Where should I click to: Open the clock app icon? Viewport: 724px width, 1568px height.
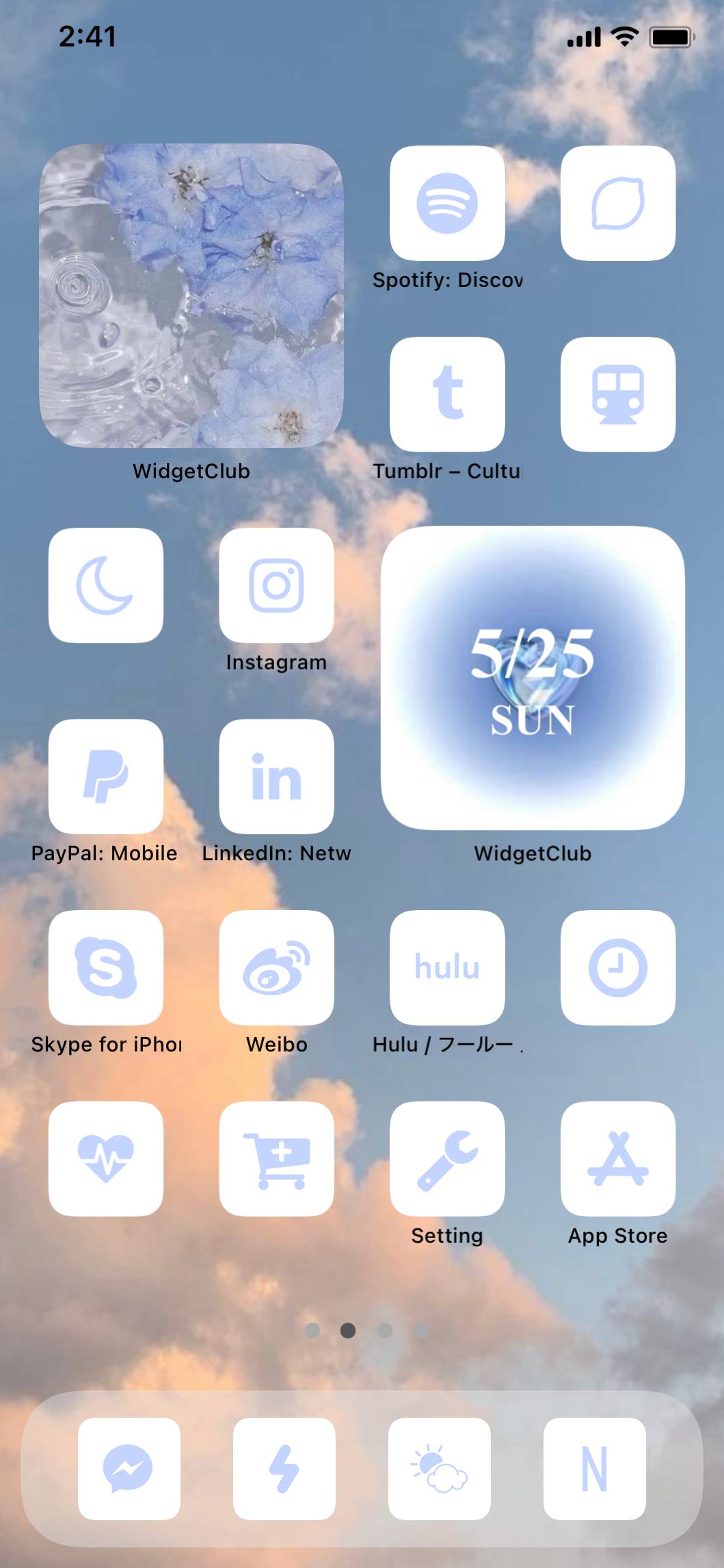(x=617, y=967)
